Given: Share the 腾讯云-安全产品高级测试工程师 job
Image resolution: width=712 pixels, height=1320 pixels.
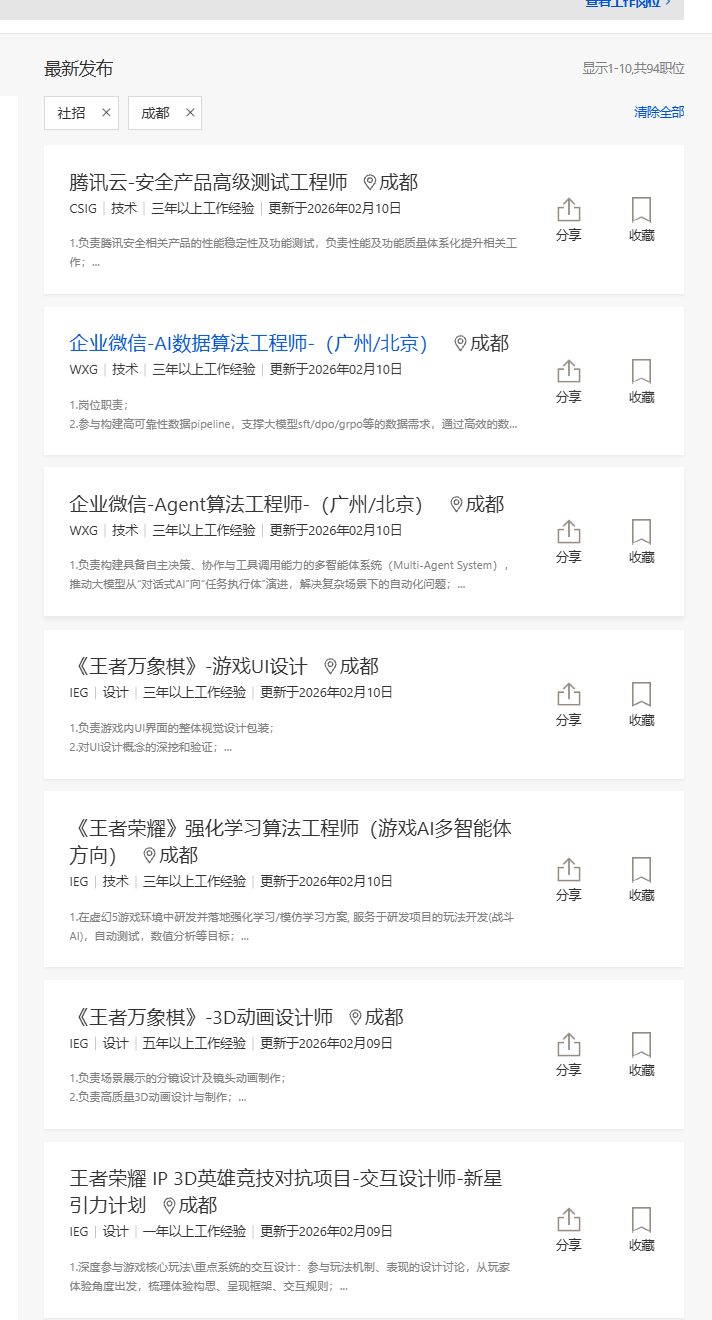Looking at the screenshot, I should [568, 219].
